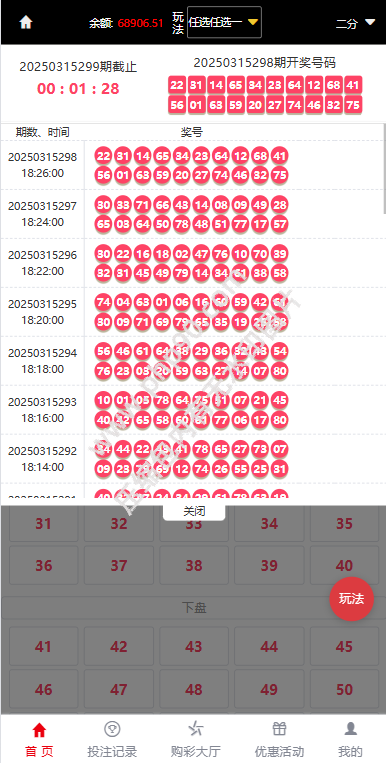The height and width of the screenshot is (763, 386).
Task: Go to the 购彩大厅 tab
Action: (196, 739)
